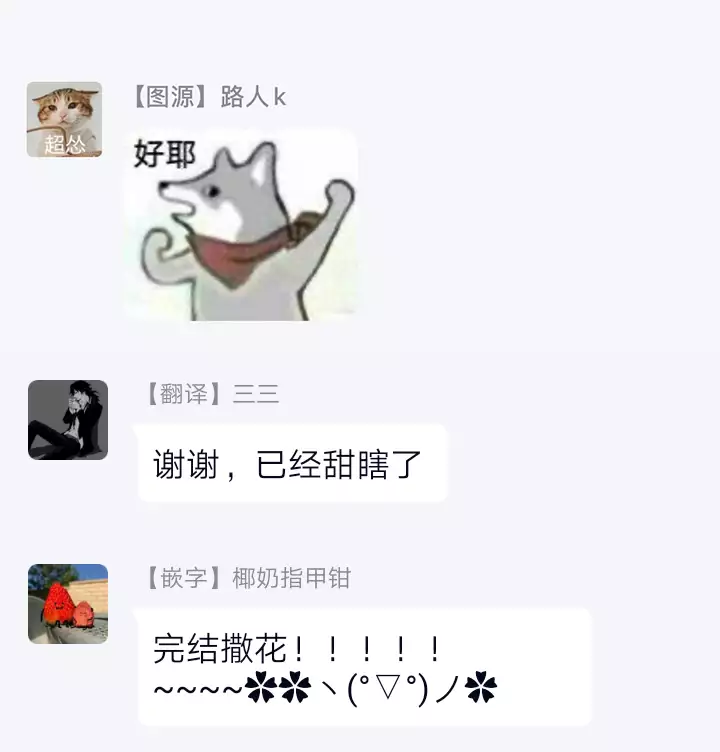The width and height of the screenshot is (720, 752).
Task: Tap 椰奶指甲钳's strawberry avatar
Action: click(67, 603)
